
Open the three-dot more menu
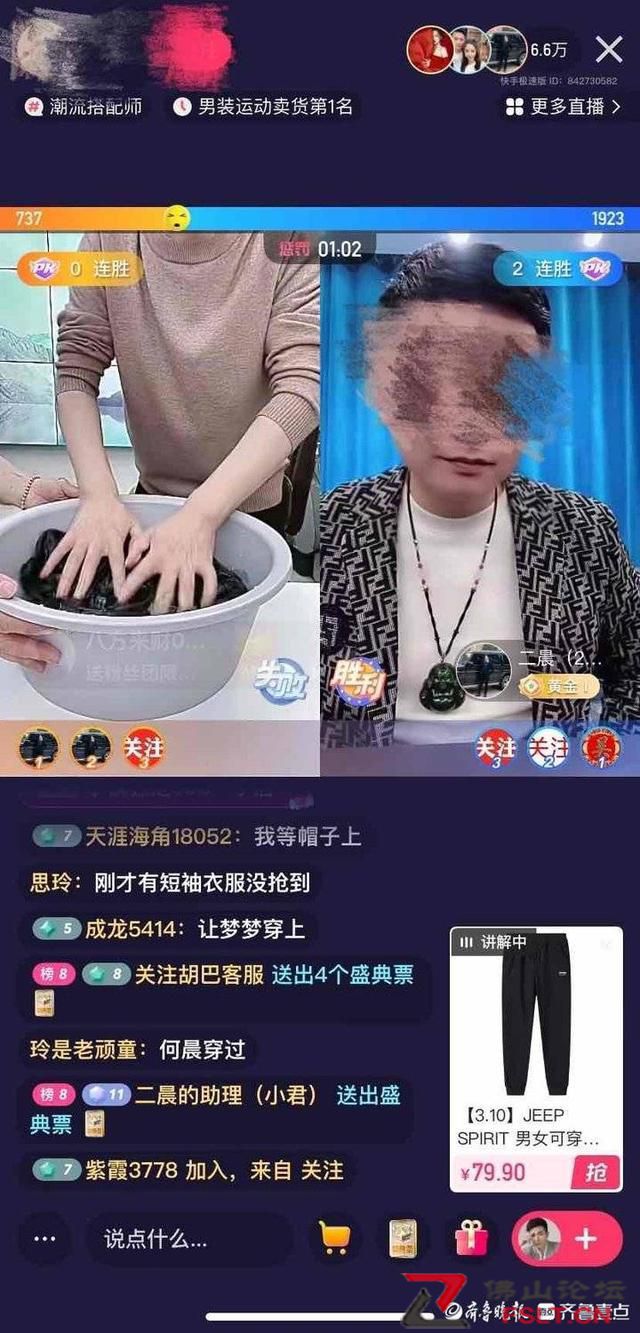click(x=45, y=1239)
